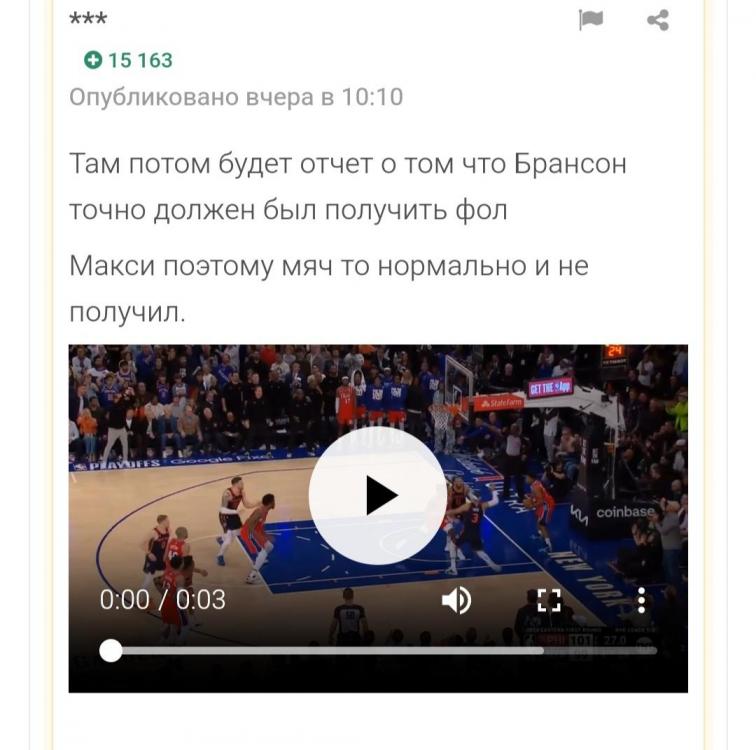Enter fullscreen video mode
This screenshot has height=750, width=756.
[x=549, y=600]
